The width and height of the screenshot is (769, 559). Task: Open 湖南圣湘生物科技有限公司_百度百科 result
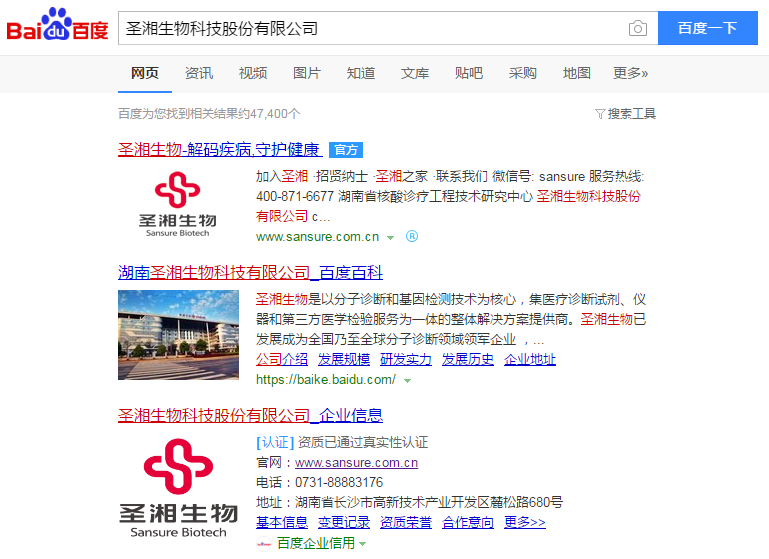tap(250, 273)
